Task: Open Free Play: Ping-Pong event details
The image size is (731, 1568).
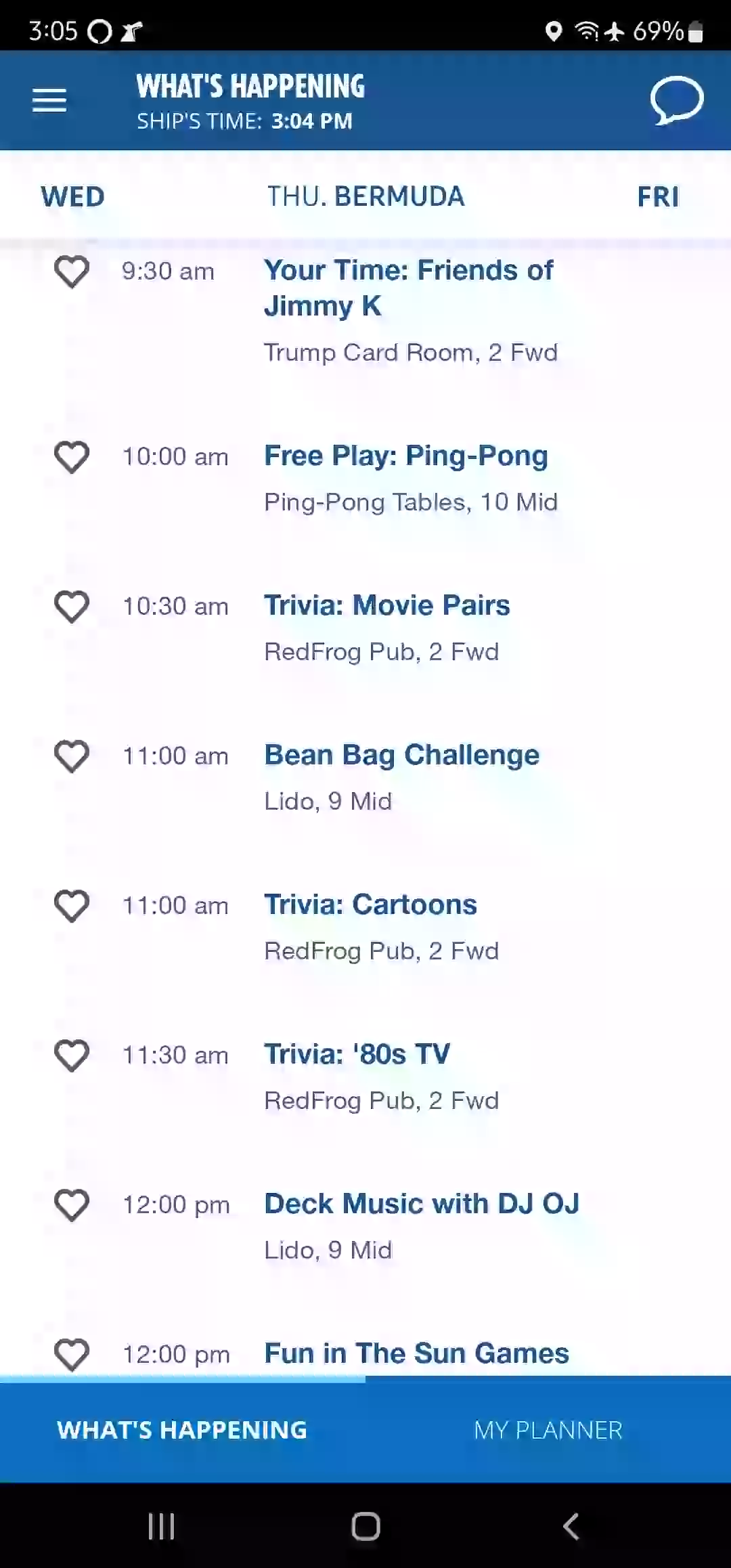Action: click(406, 456)
